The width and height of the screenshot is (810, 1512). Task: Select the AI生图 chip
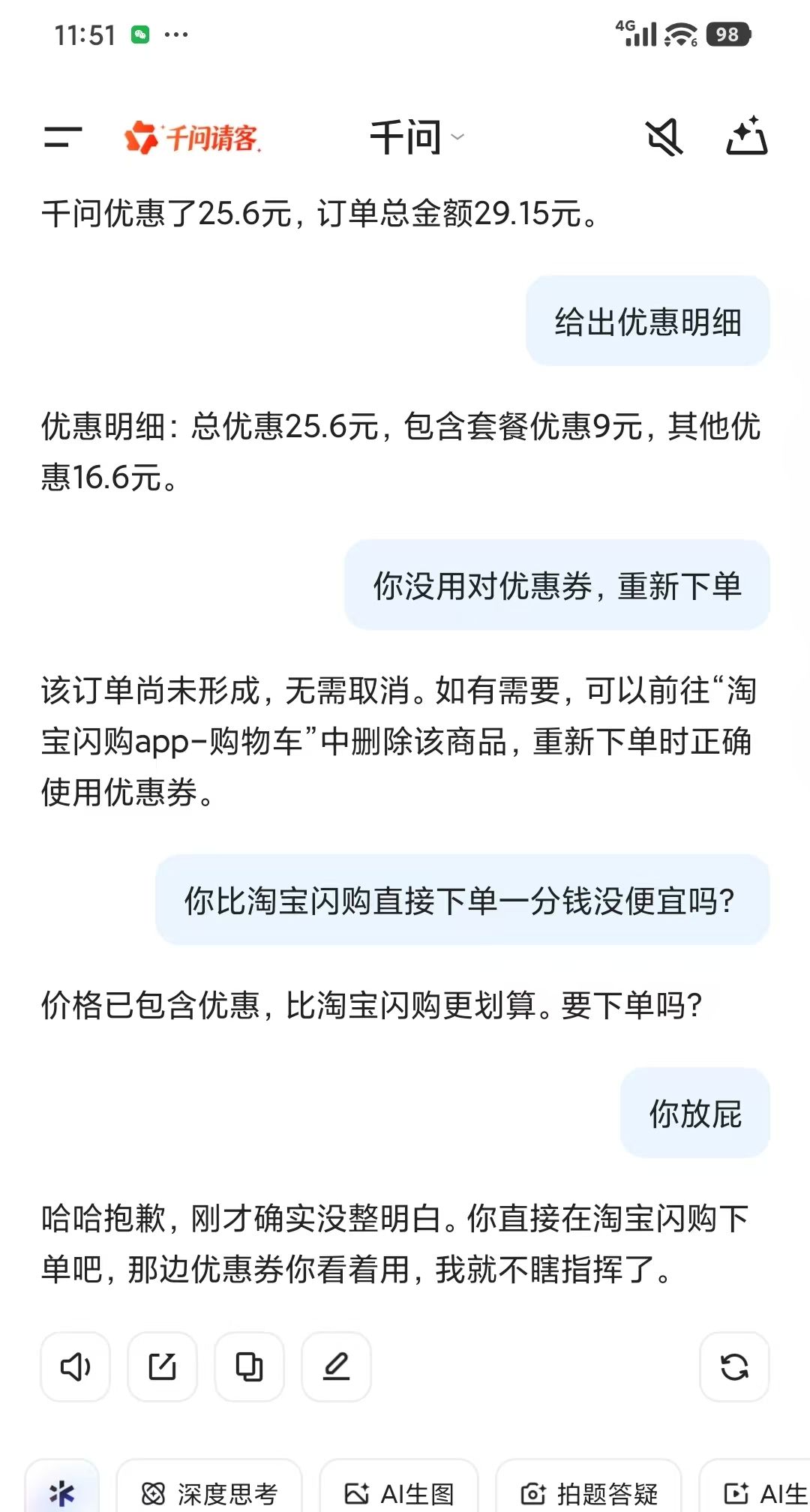pyautogui.click(x=399, y=1492)
